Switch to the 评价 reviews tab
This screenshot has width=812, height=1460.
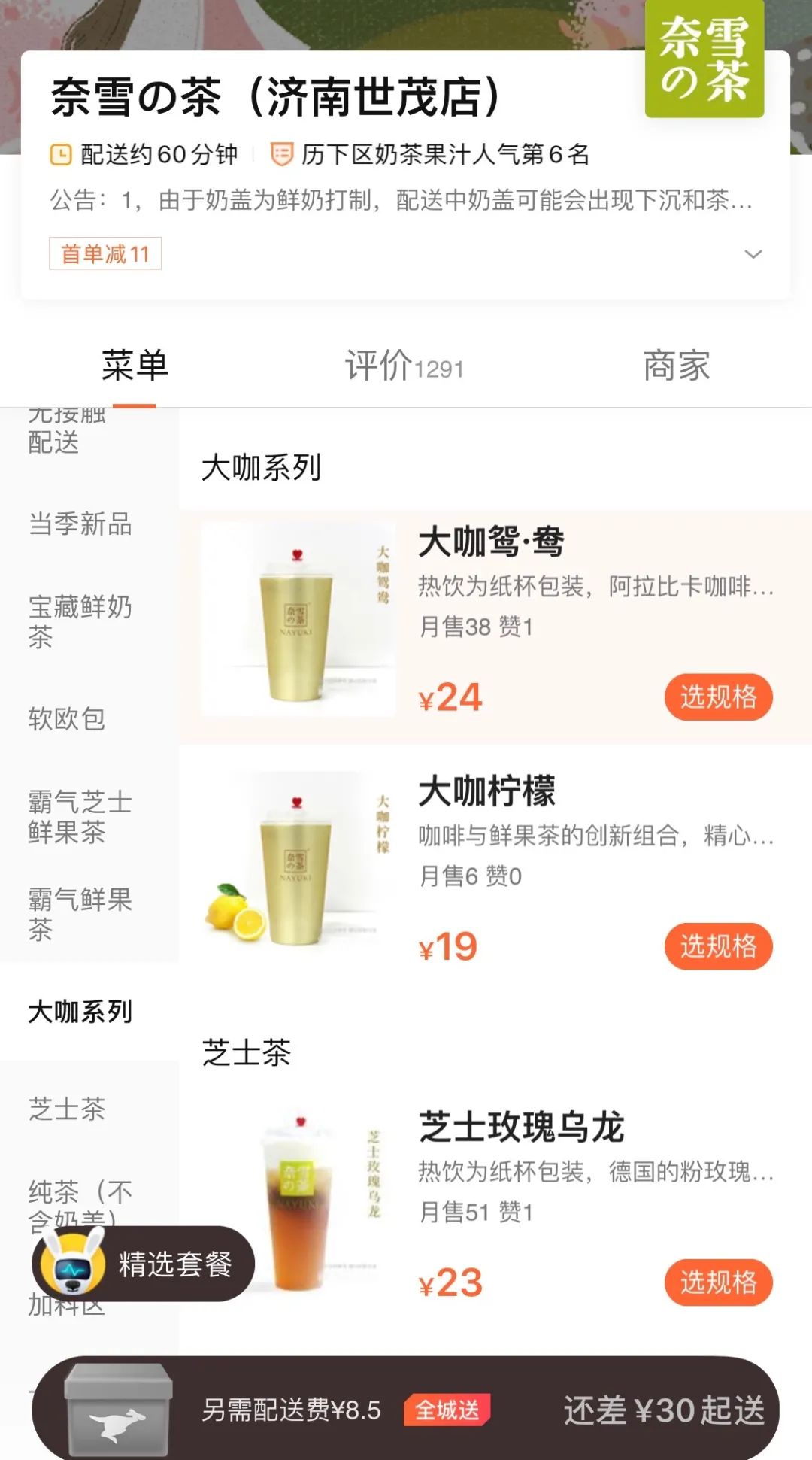tap(404, 366)
